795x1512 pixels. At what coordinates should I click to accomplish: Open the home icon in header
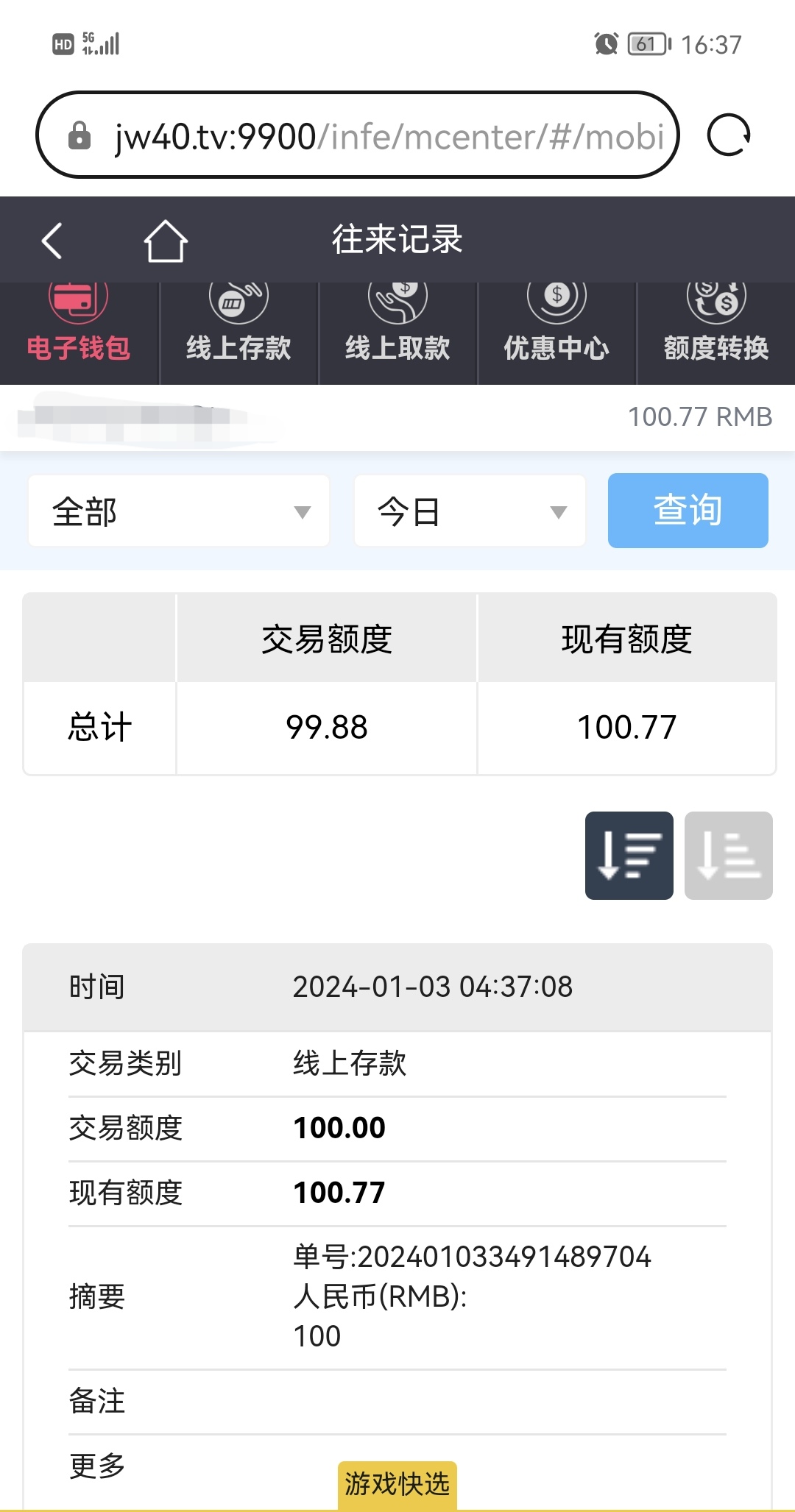click(x=165, y=241)
